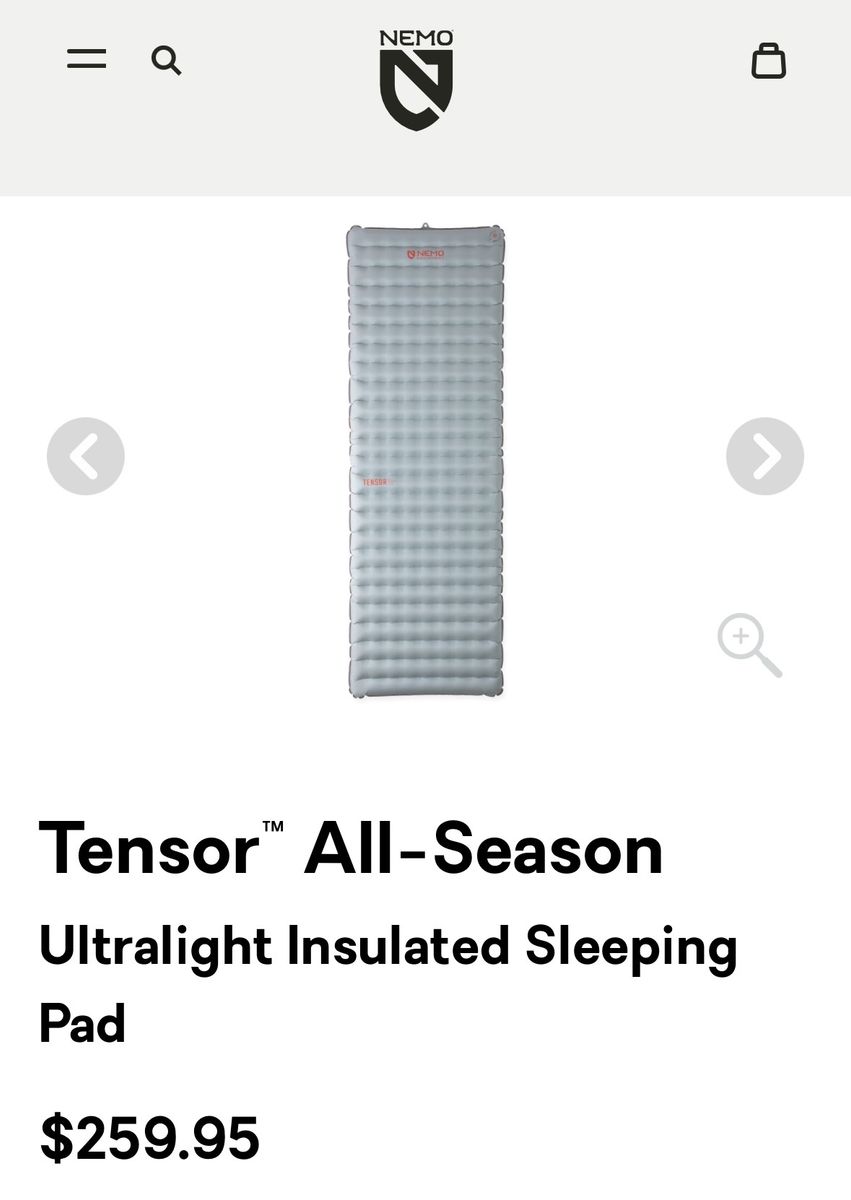Show the next product image
The width and height of the screenshot is (851, 1200).
pos(765,456)
